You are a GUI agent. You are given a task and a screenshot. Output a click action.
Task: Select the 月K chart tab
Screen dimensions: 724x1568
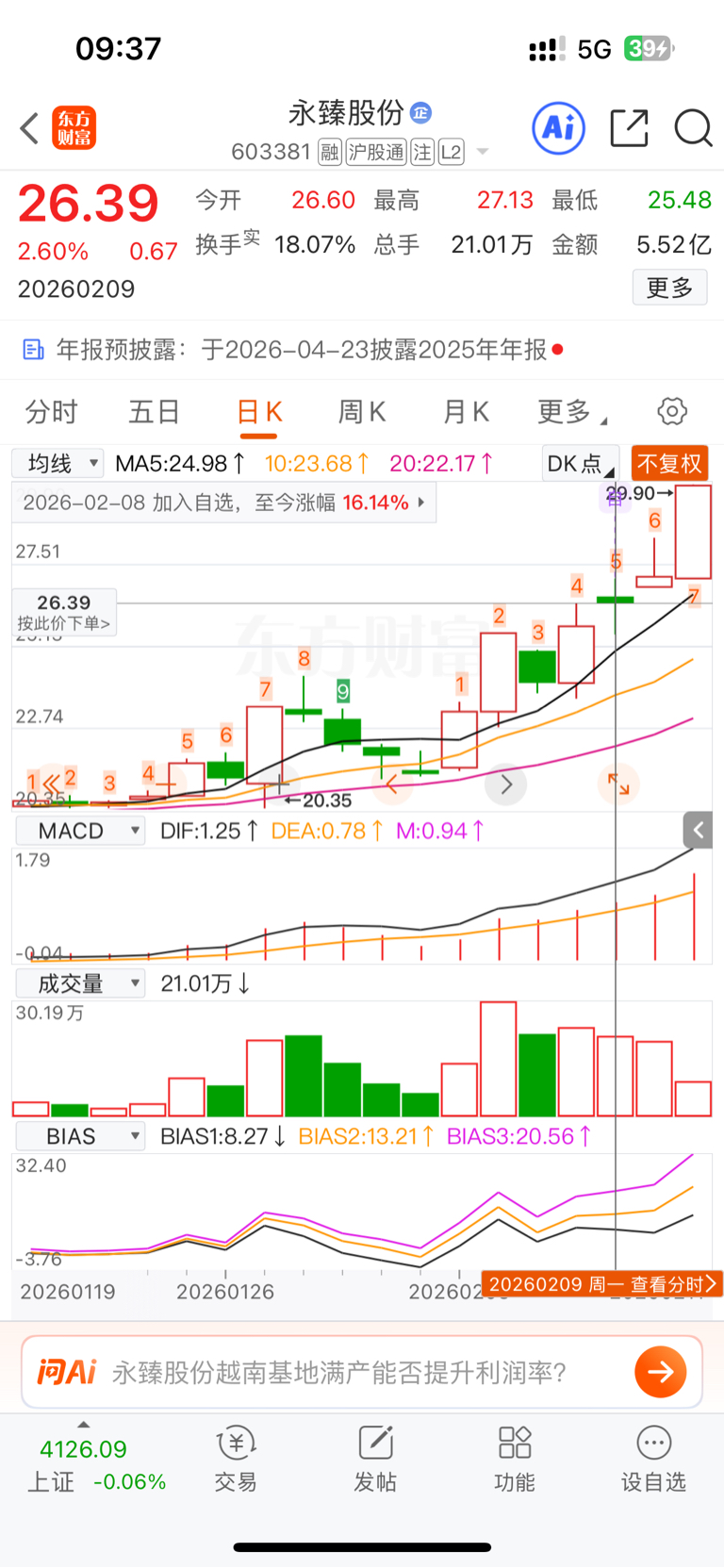pyautogui.click(x=466, y=412)
